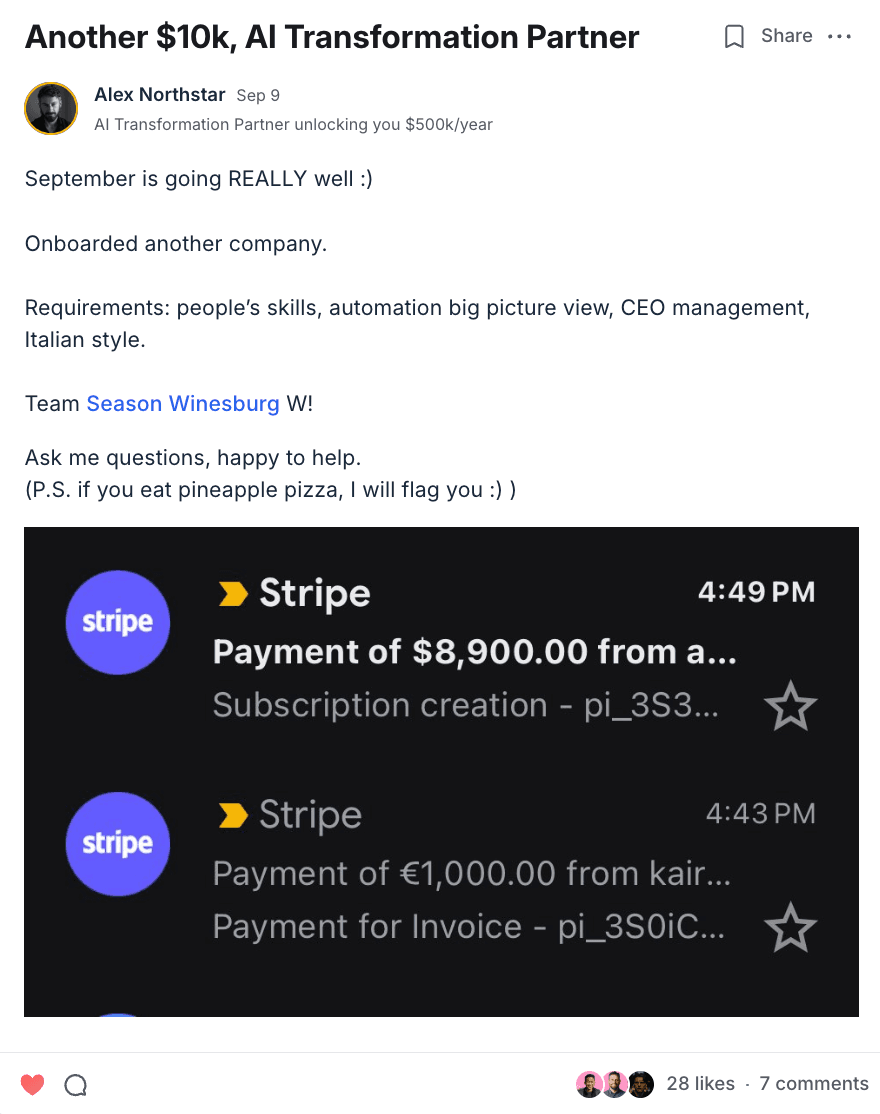Click the bookmark save icon
The height and width of the screenshot is (1114, 880).
coord(735,35)
